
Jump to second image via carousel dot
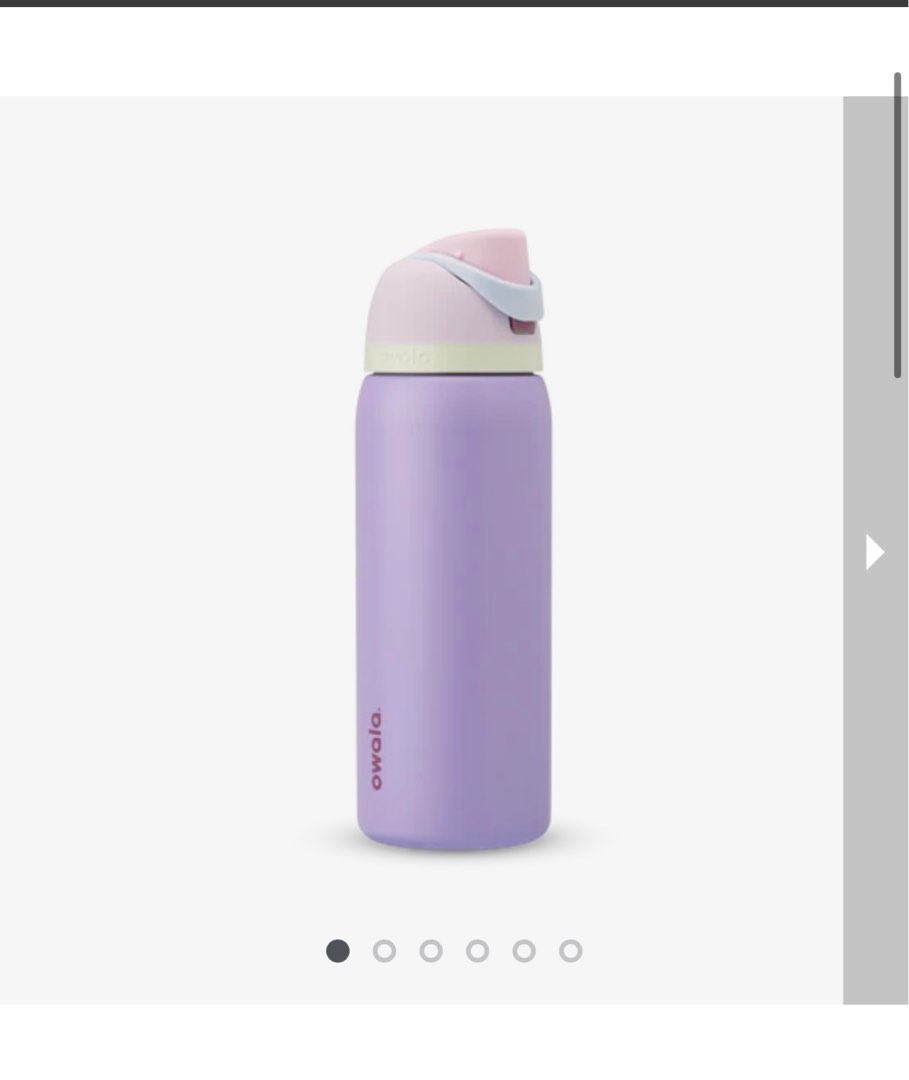click(384, 951)
